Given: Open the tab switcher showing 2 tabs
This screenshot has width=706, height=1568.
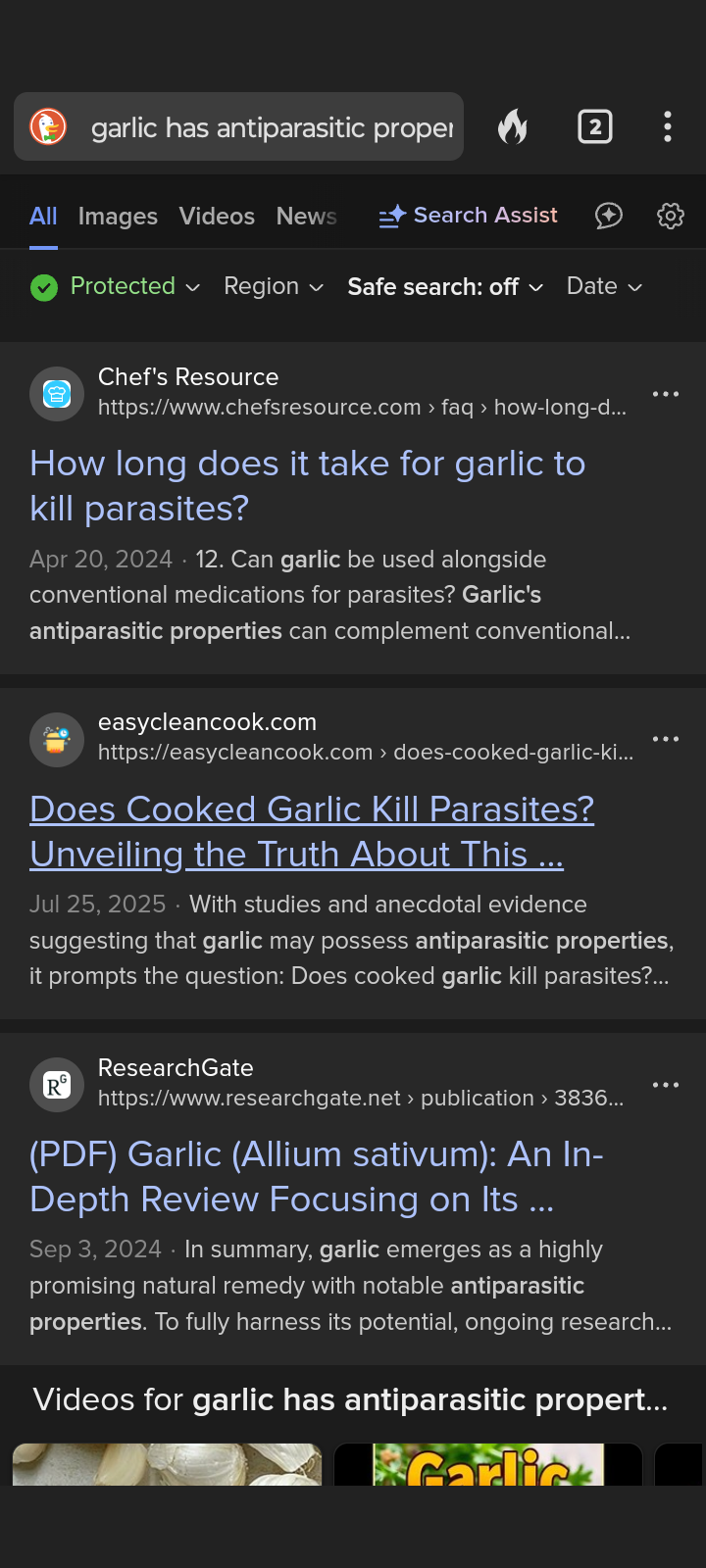Looking at the screenshot, I should [595, 126].
